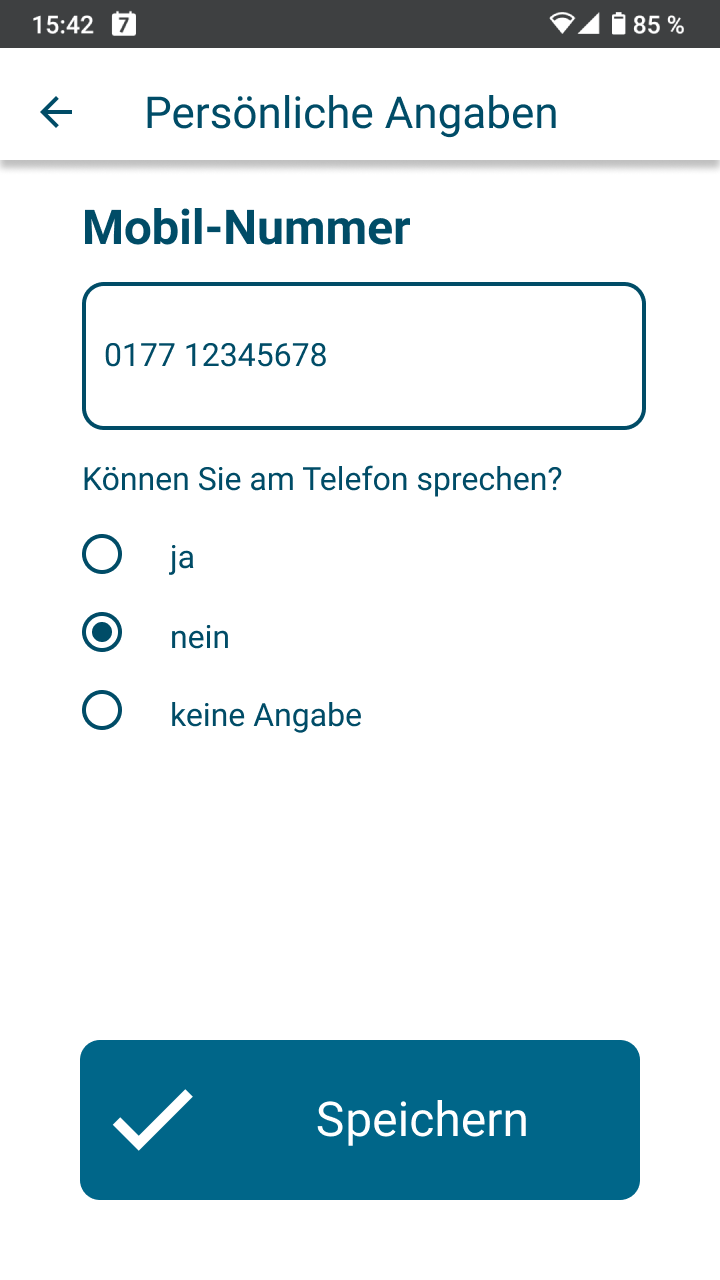The width and height of the screenshot is (720, 1280).
Task: Click the Mobil-Nummer heading
Action: point(245,227)
